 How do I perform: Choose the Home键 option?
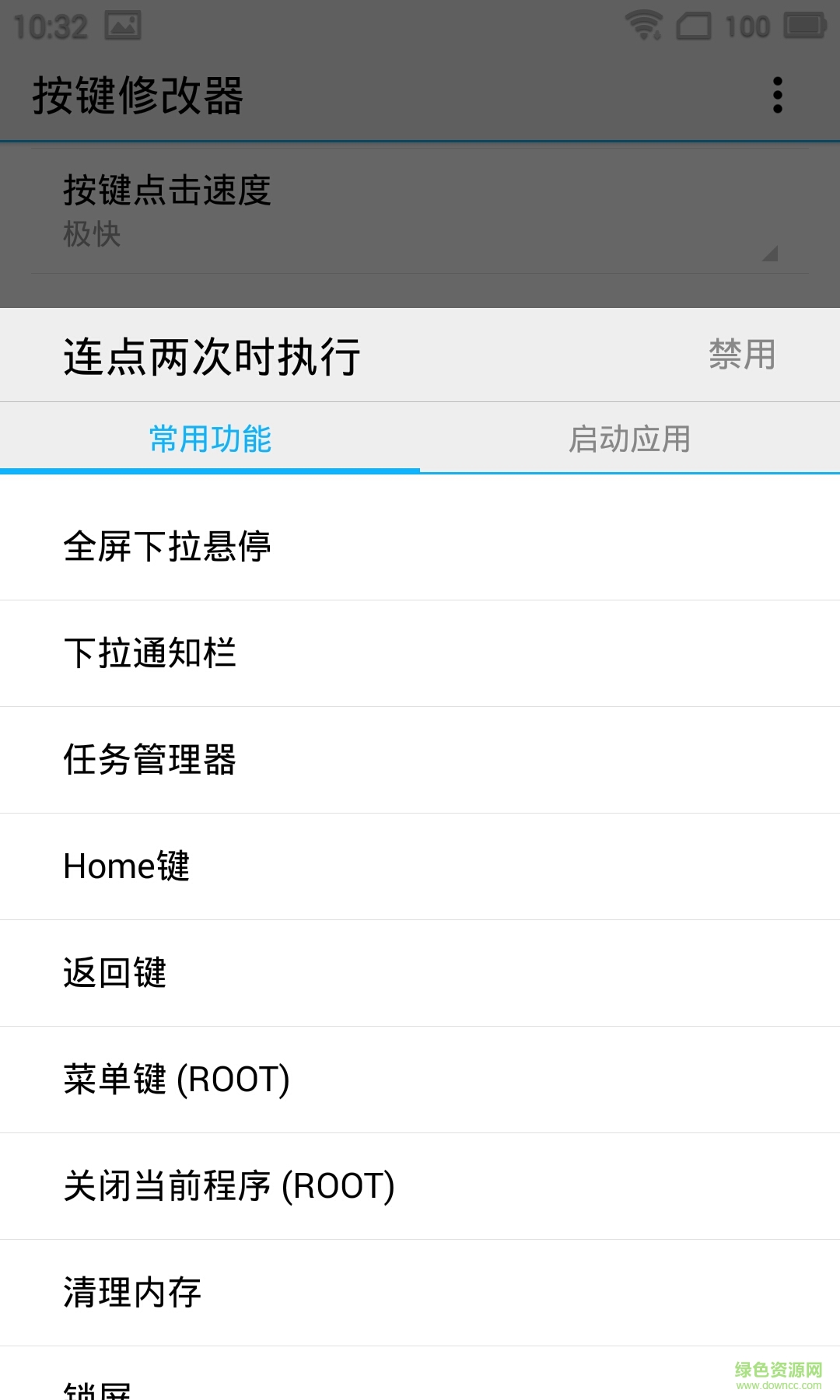420,866
